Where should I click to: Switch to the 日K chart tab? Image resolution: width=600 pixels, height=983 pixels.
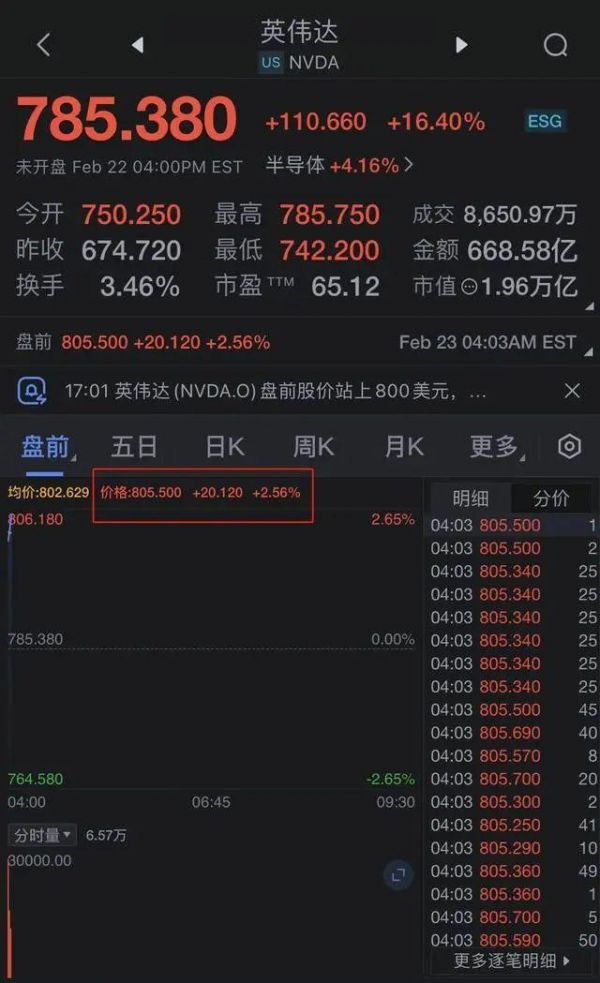click(x=224, y=446)
